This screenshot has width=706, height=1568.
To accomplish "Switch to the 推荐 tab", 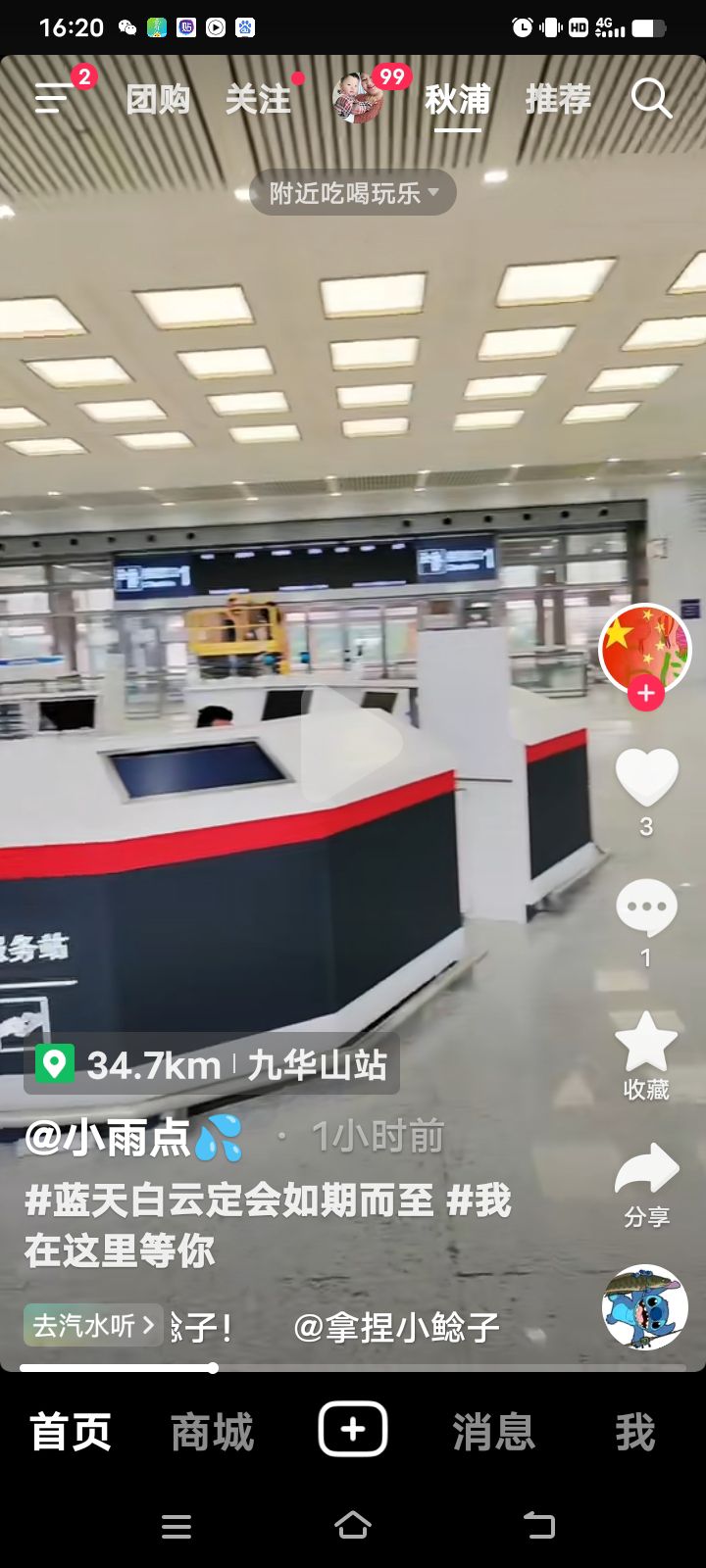I will [x=558, y=99].
